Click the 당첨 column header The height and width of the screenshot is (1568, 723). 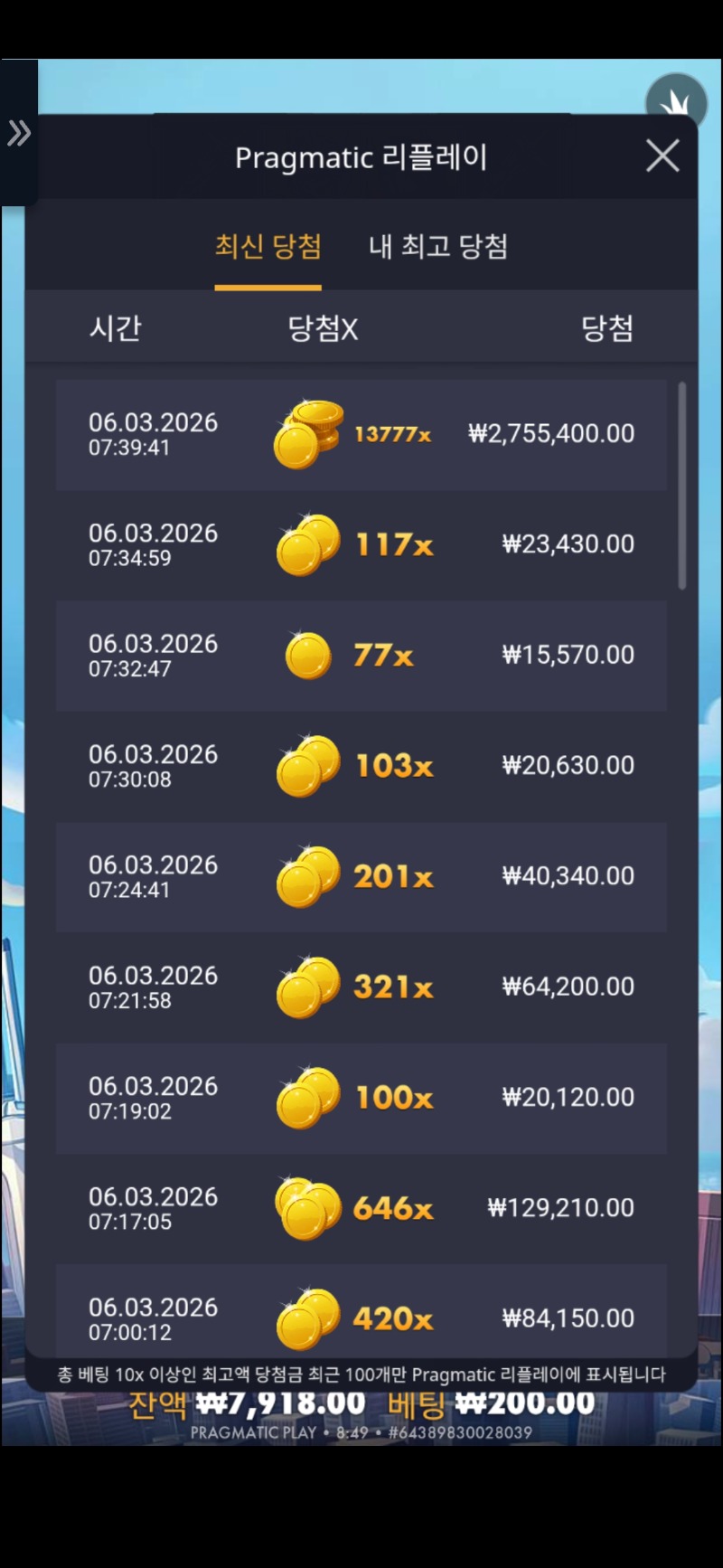608,329
